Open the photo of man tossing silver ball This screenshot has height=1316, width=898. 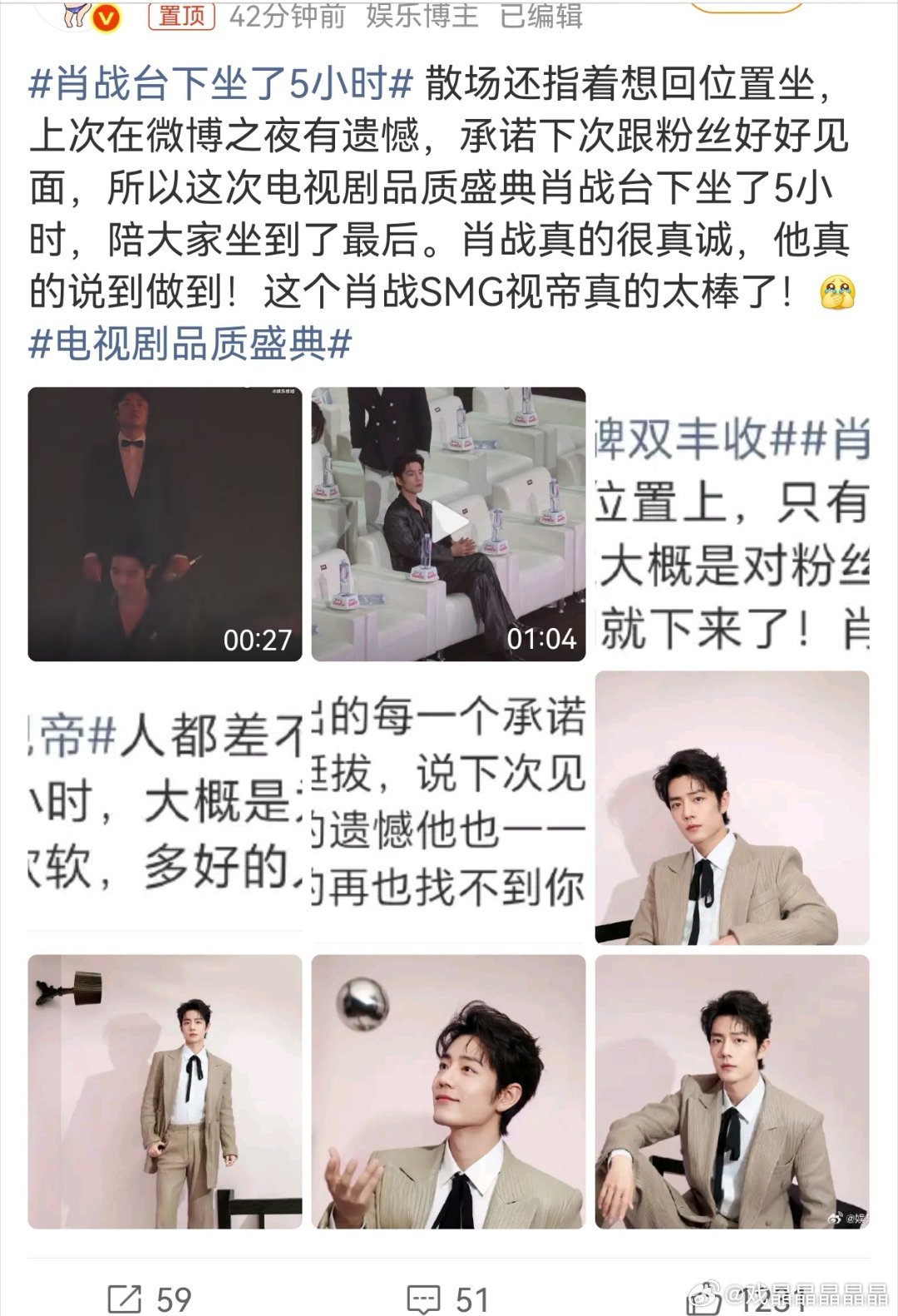[449, 1090]
